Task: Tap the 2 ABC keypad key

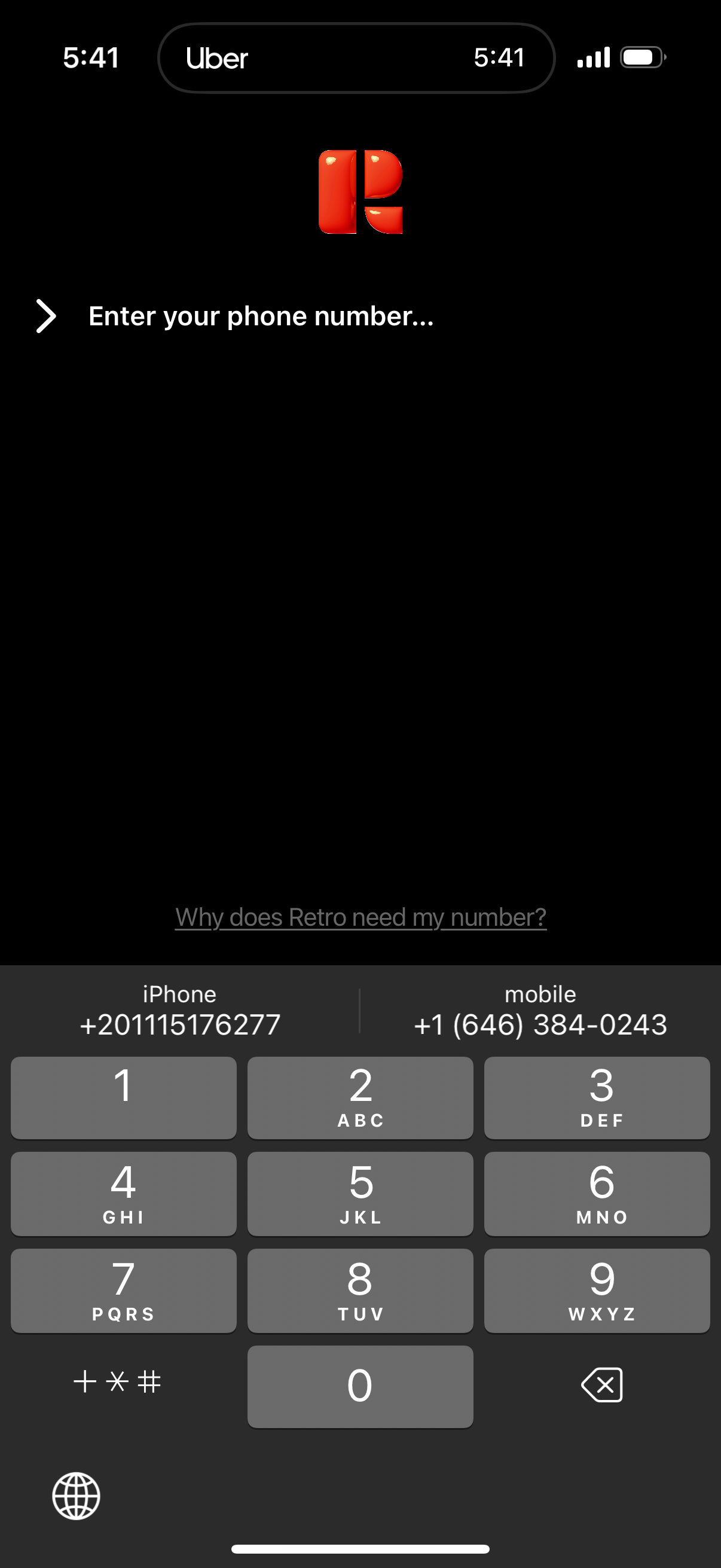Action: tap(360, 1096)
